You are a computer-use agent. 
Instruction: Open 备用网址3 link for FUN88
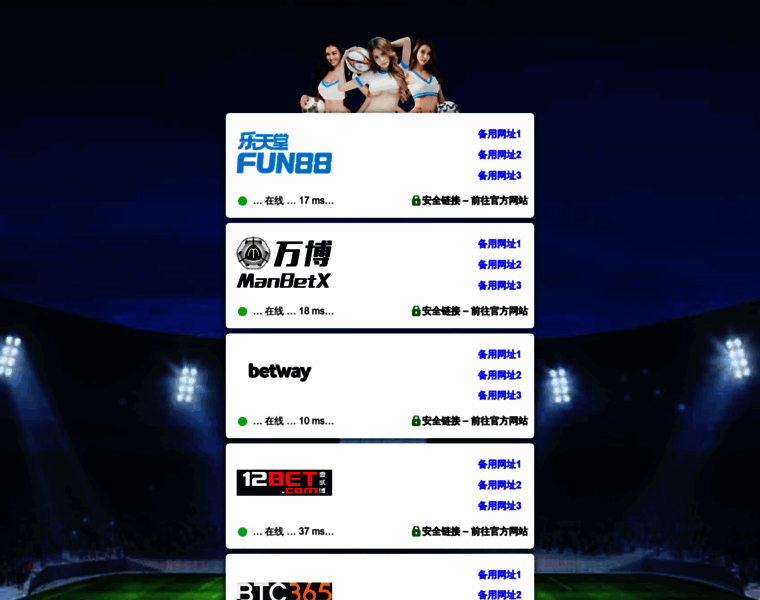coord(499,176)
